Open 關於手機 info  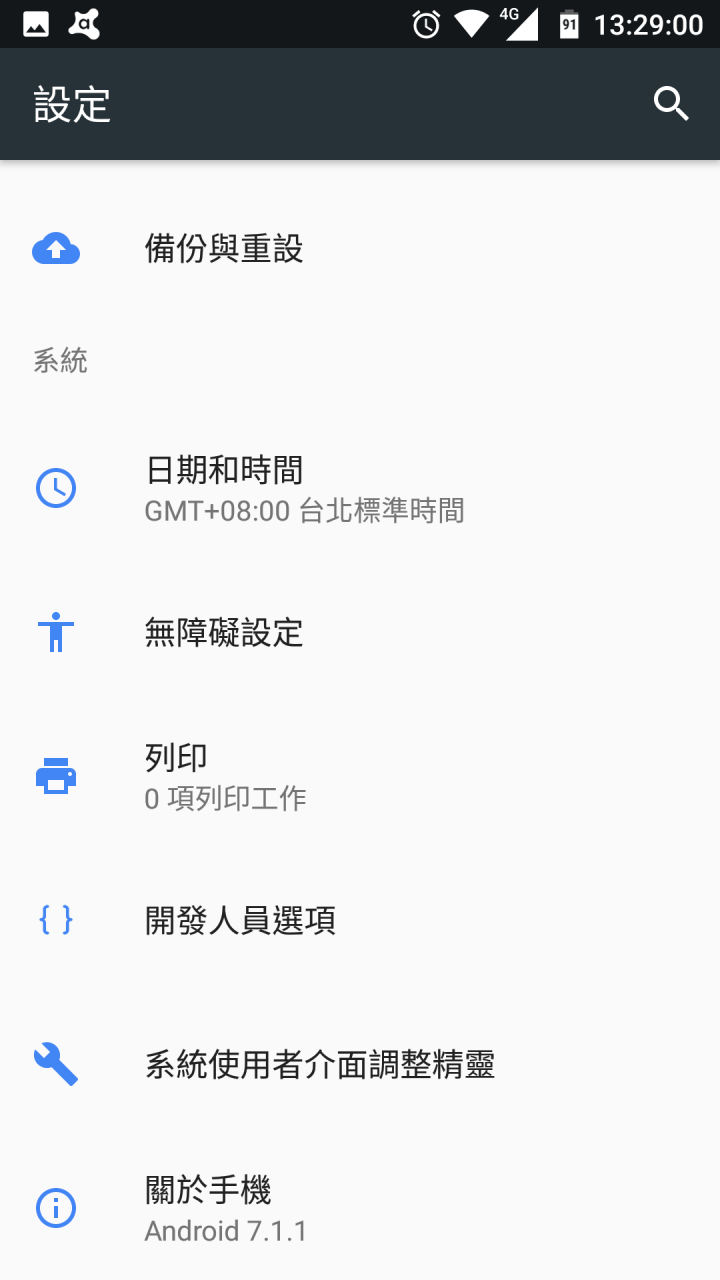point(360,1208)
